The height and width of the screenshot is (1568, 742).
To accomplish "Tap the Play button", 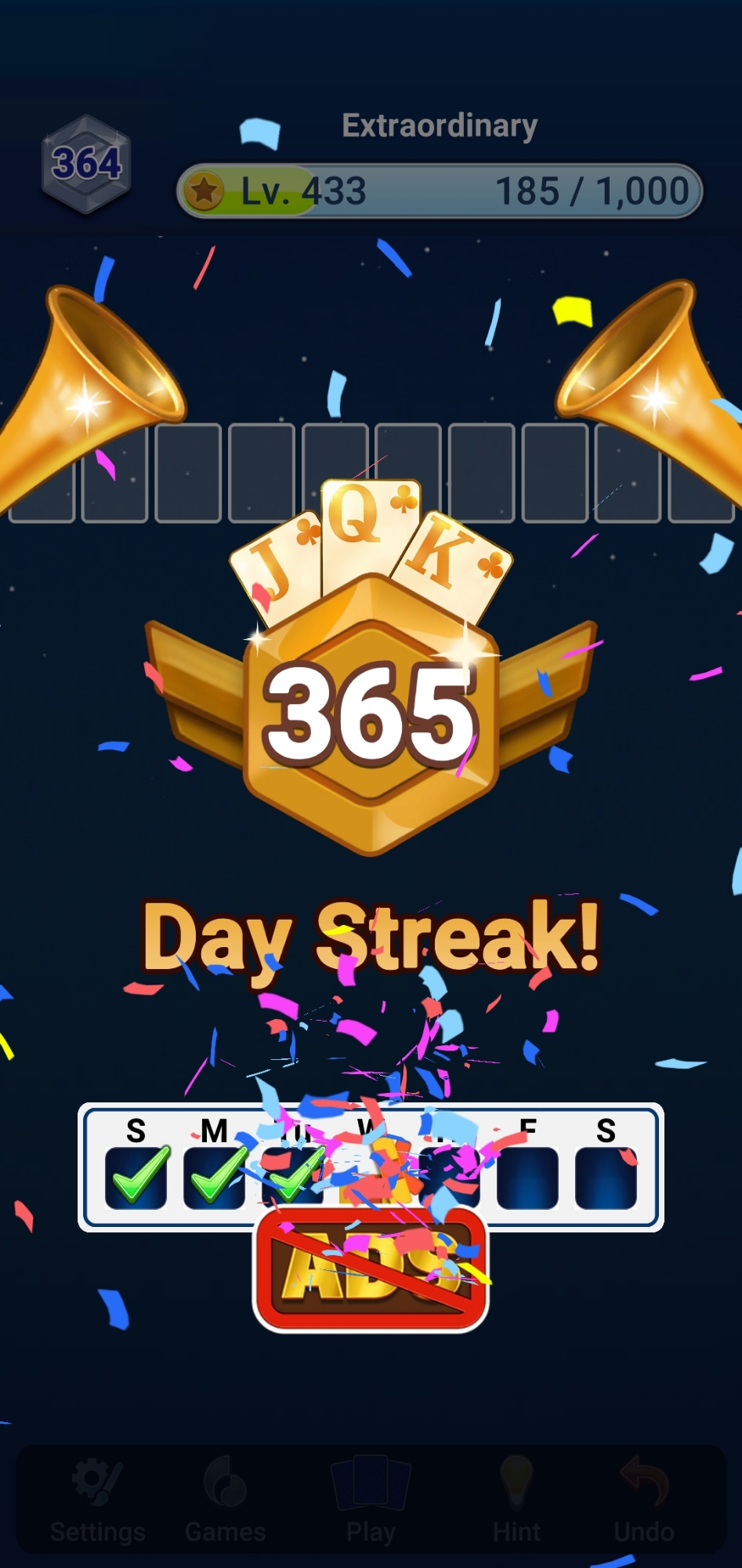I will (371, 1500).
